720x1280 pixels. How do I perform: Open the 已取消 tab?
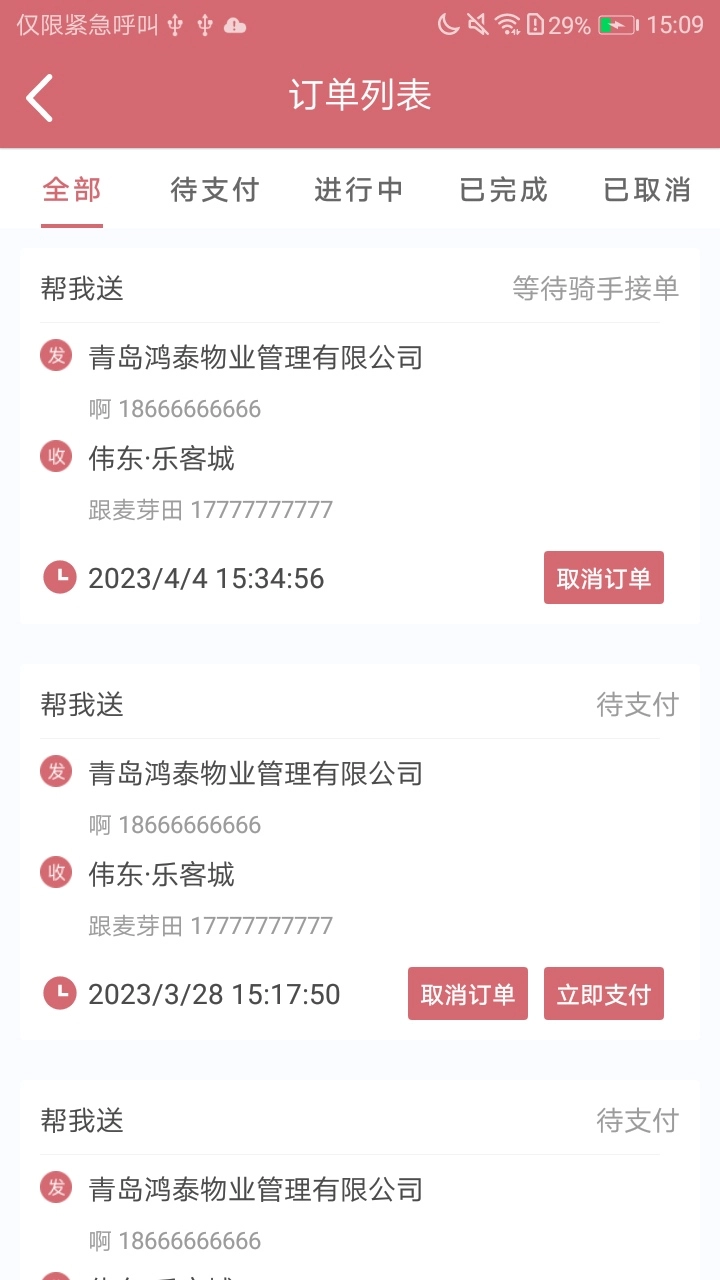coord(645,190)
